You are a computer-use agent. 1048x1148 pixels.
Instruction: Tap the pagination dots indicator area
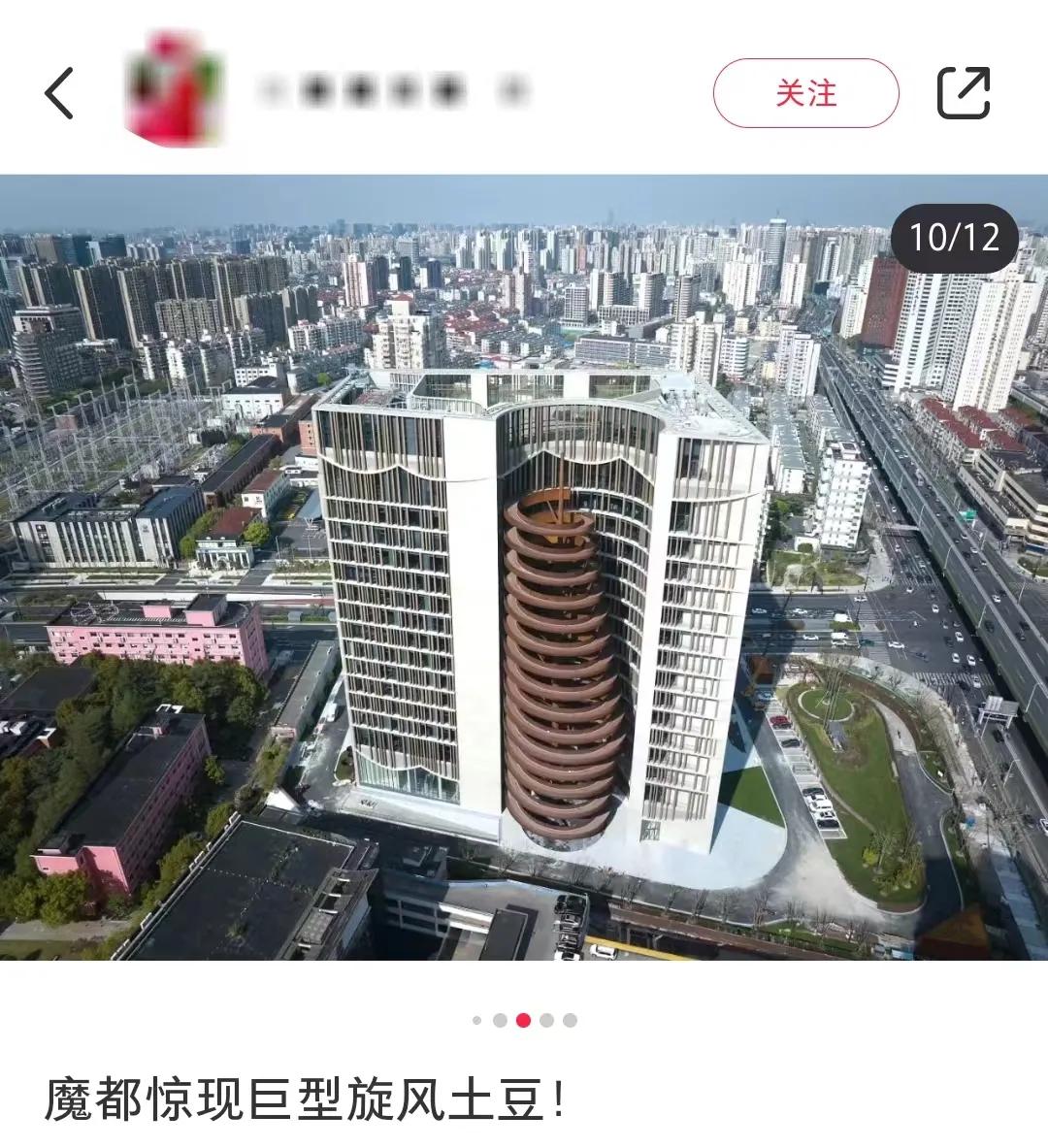point(521,1020)
